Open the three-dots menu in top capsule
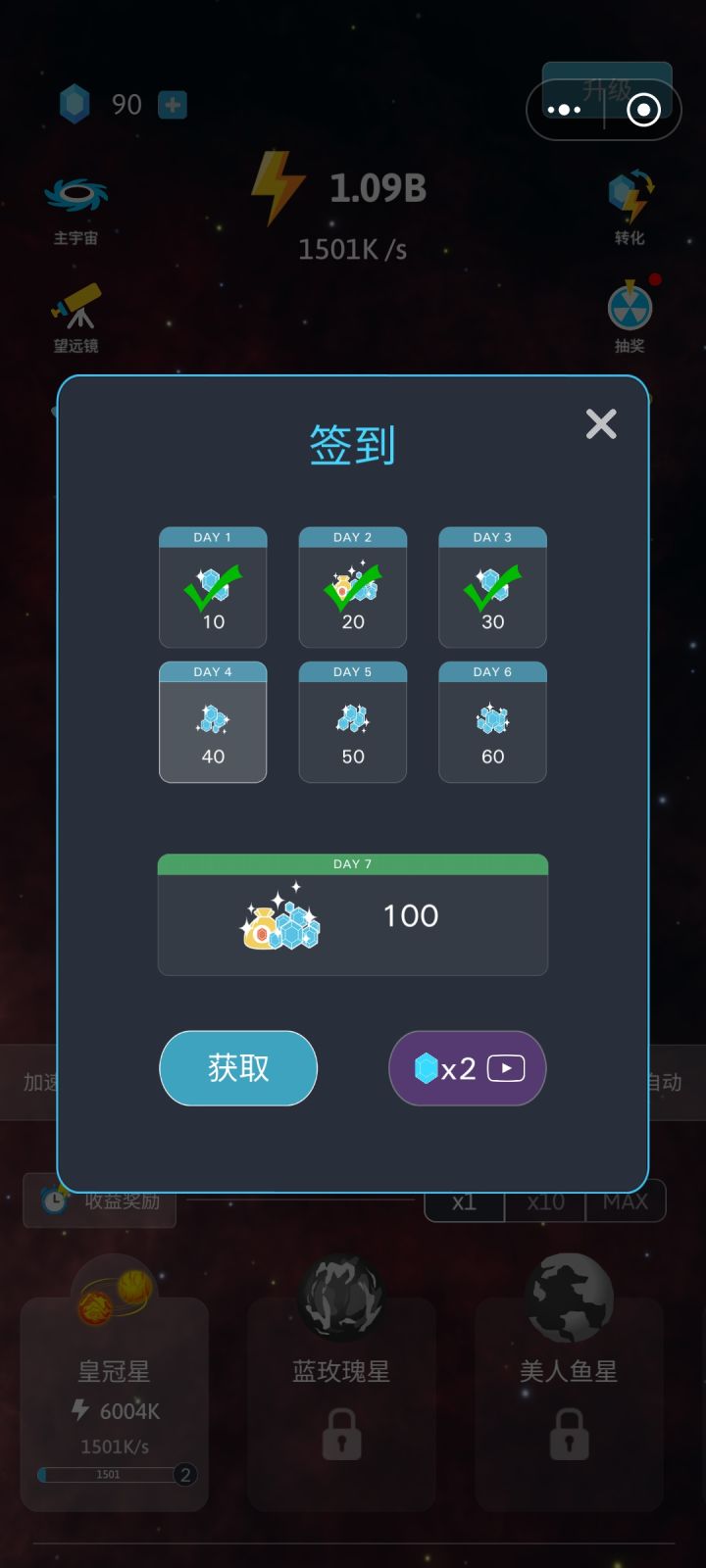The height and width of the screenshot is (1568, 706). click(x=565, y=110)
